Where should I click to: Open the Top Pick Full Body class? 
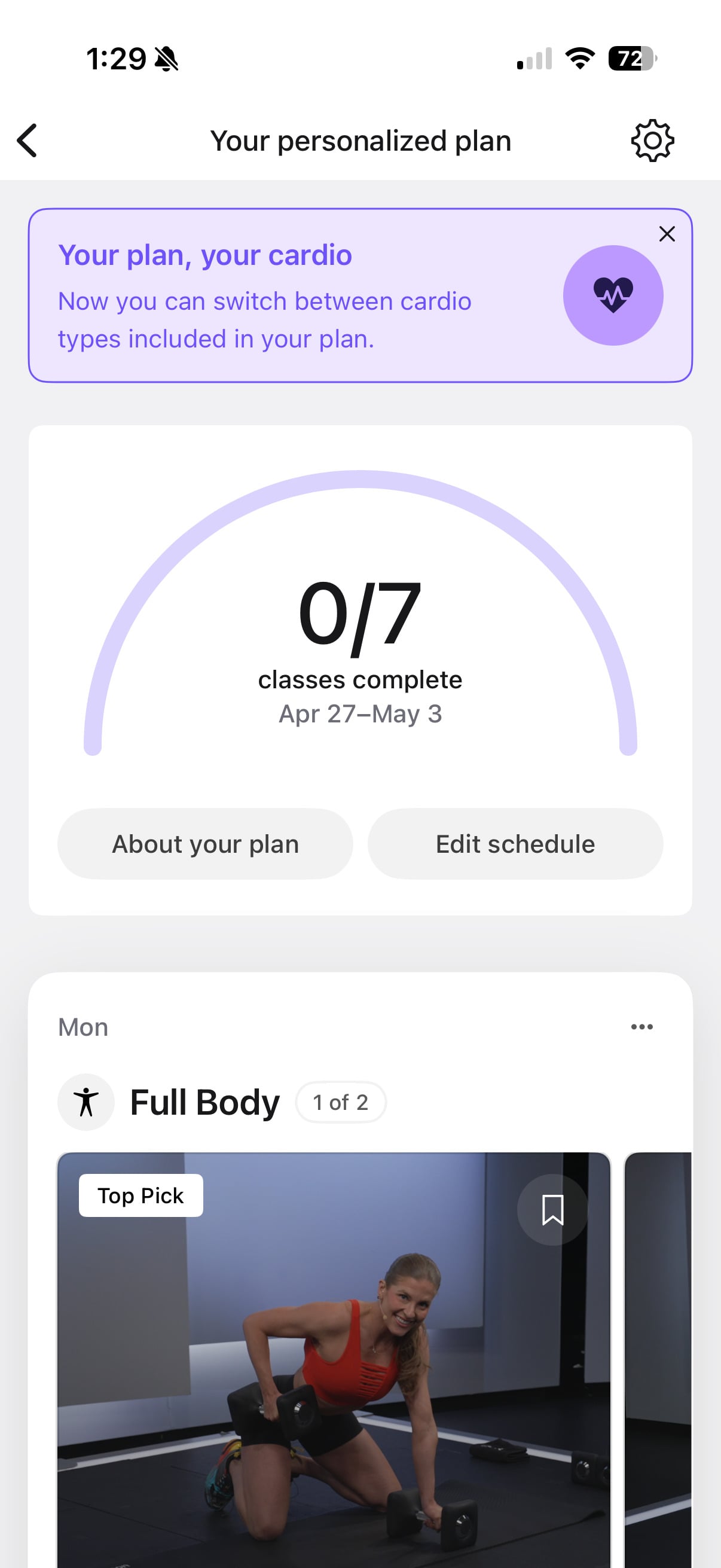[x=334, y=1369]
